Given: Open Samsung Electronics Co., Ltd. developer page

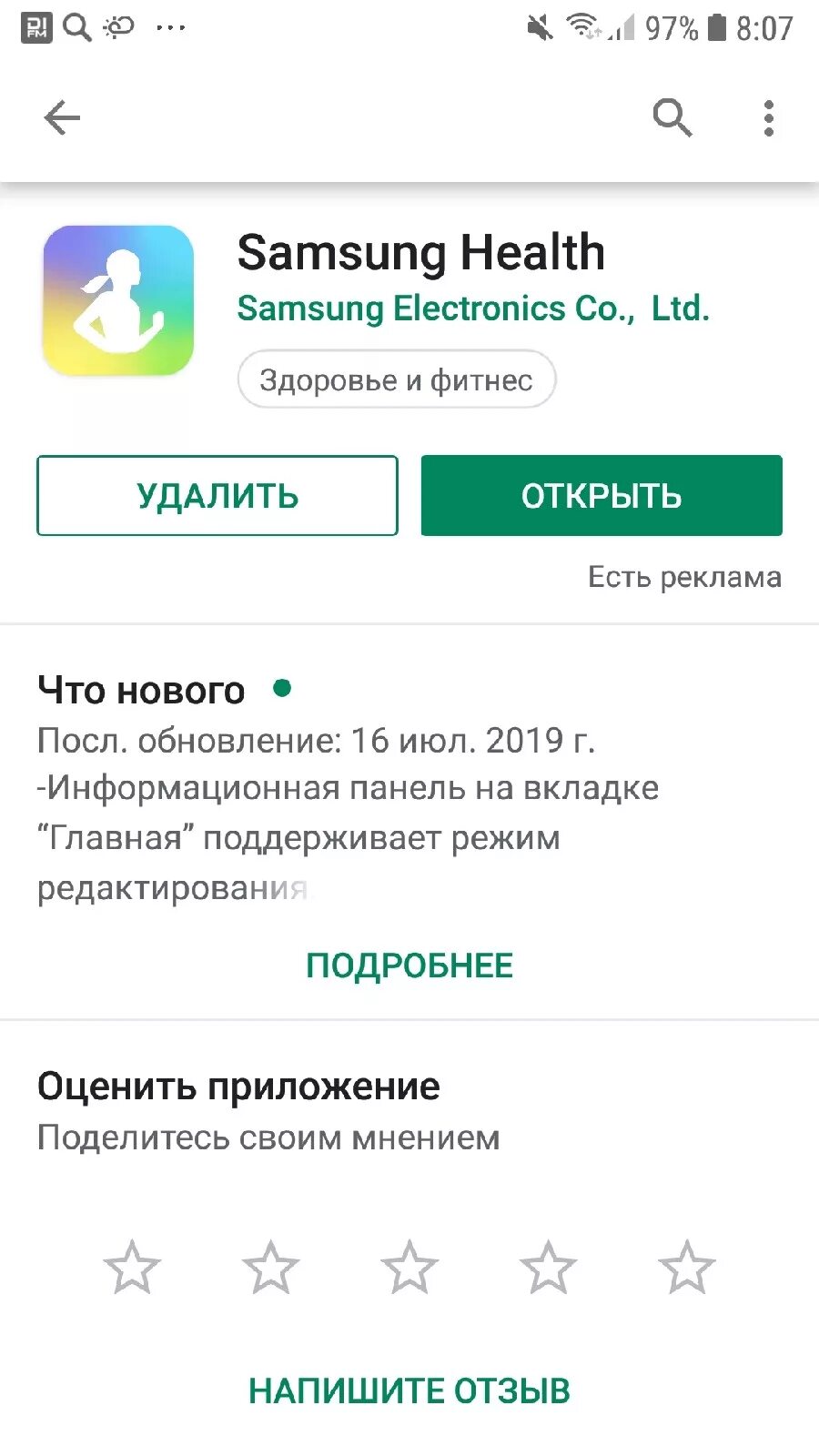Looking at the screenshot, I should (472, 309).
